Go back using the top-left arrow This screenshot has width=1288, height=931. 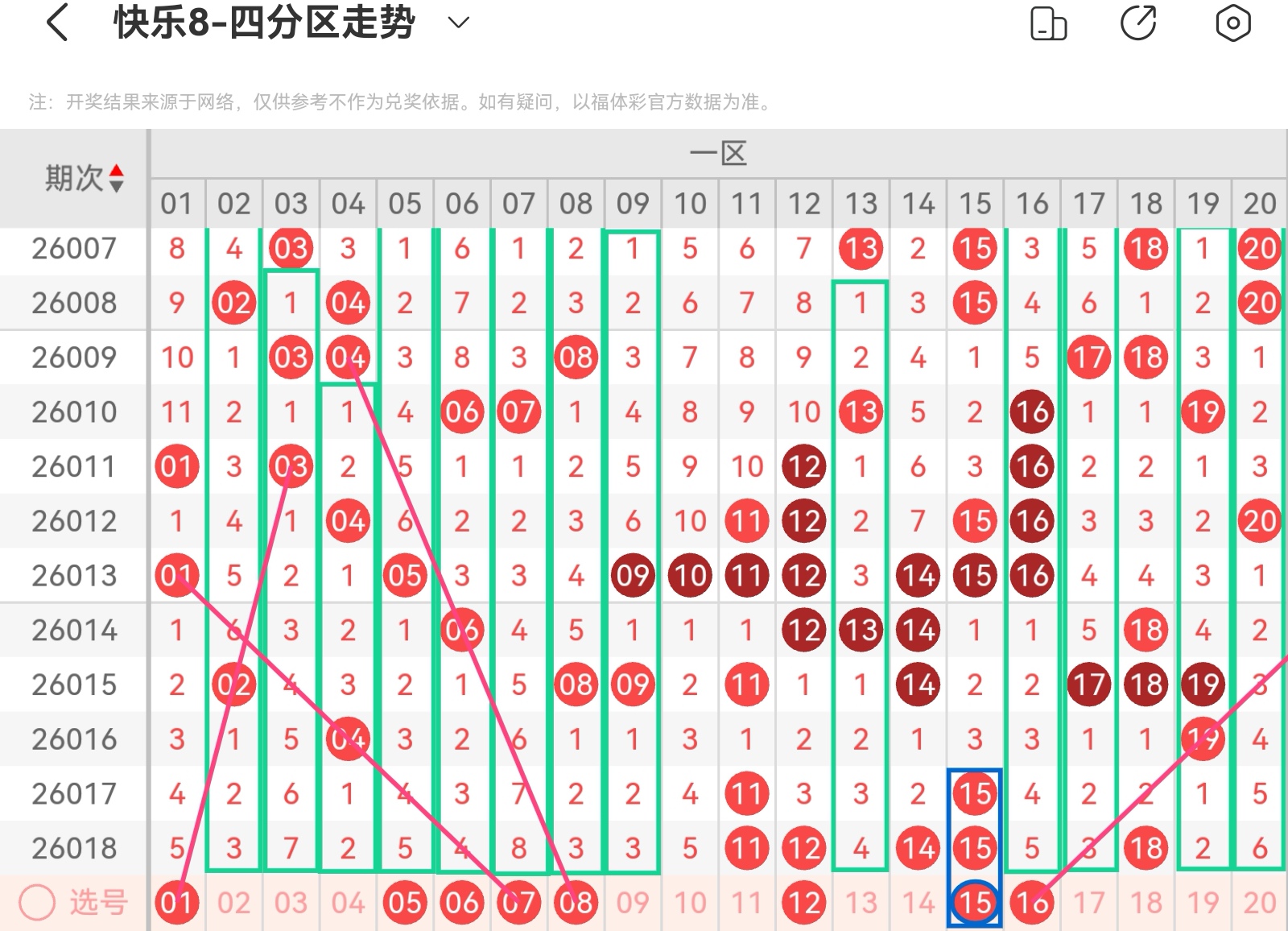tap(57, 23)
